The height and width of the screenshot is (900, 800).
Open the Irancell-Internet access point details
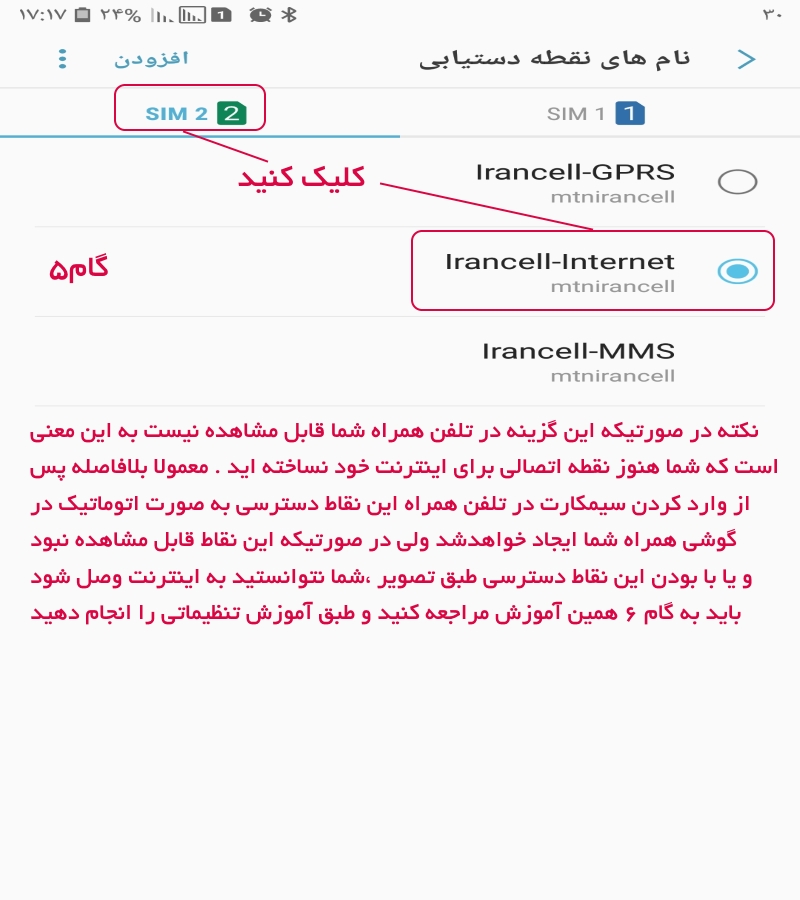click(x=560, y=271)
